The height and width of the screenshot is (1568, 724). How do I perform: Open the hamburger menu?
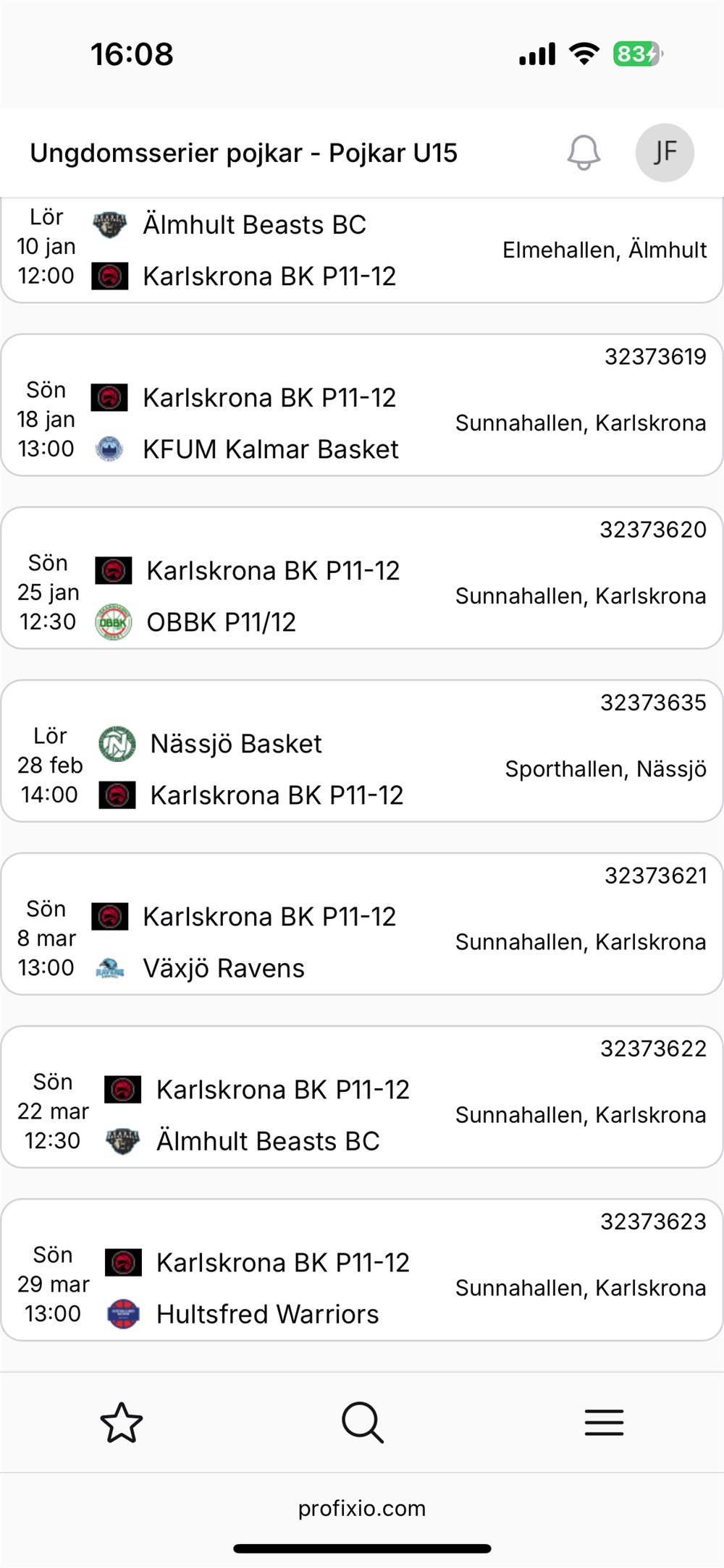click(x=604, y=1423)
